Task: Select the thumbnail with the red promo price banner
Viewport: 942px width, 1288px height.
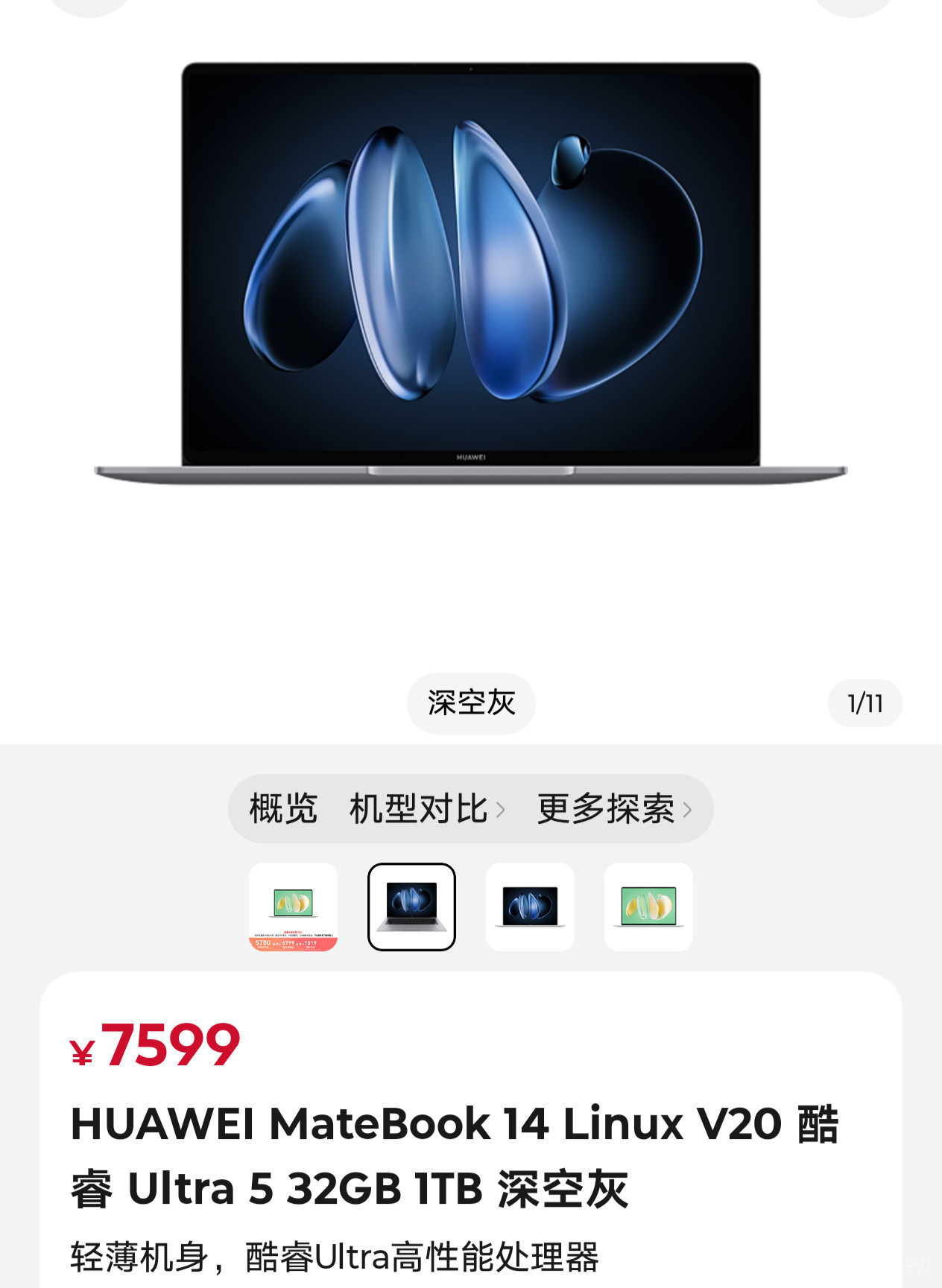Action: [293, 907]
